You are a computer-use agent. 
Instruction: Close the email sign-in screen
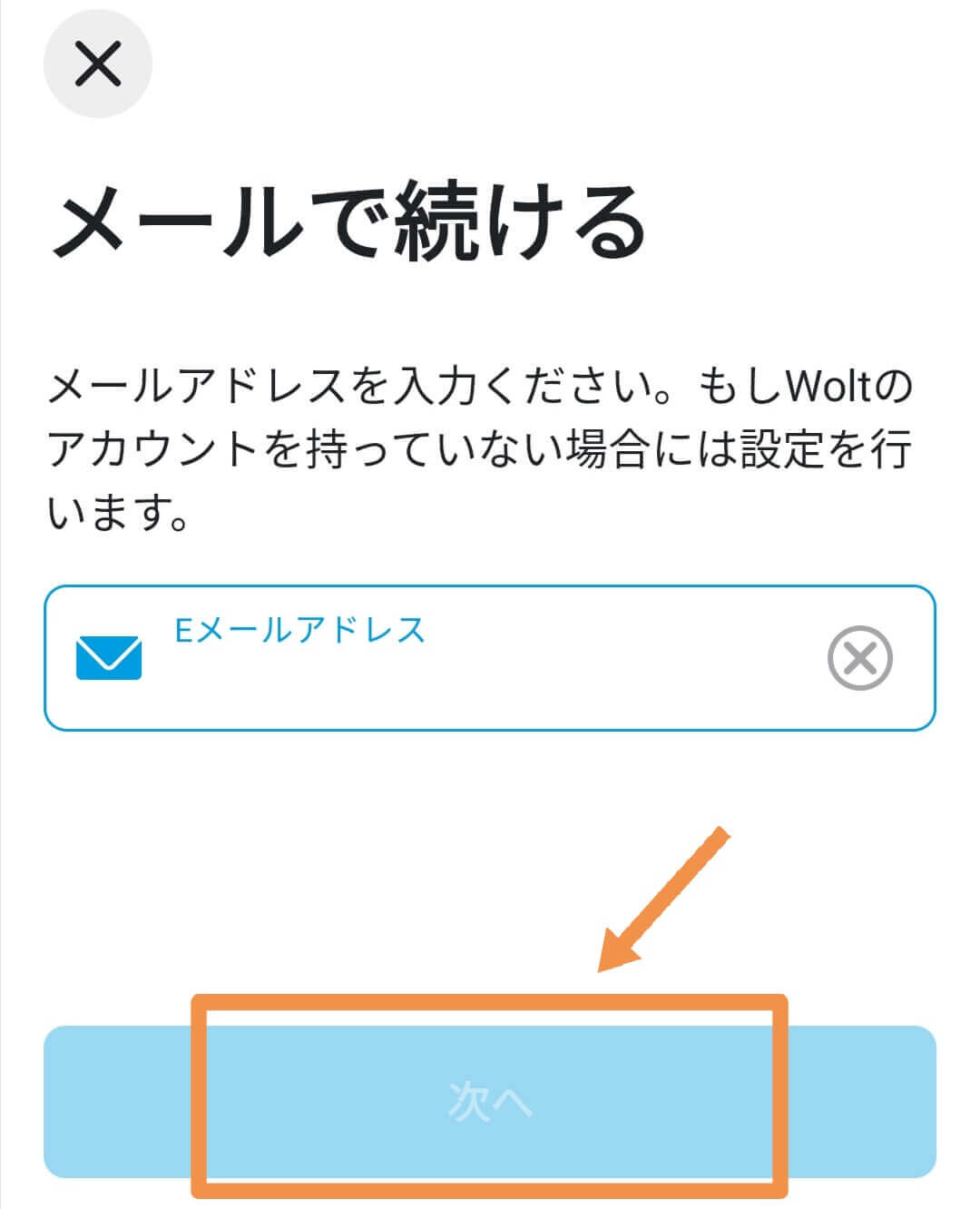tap(97, 64)
